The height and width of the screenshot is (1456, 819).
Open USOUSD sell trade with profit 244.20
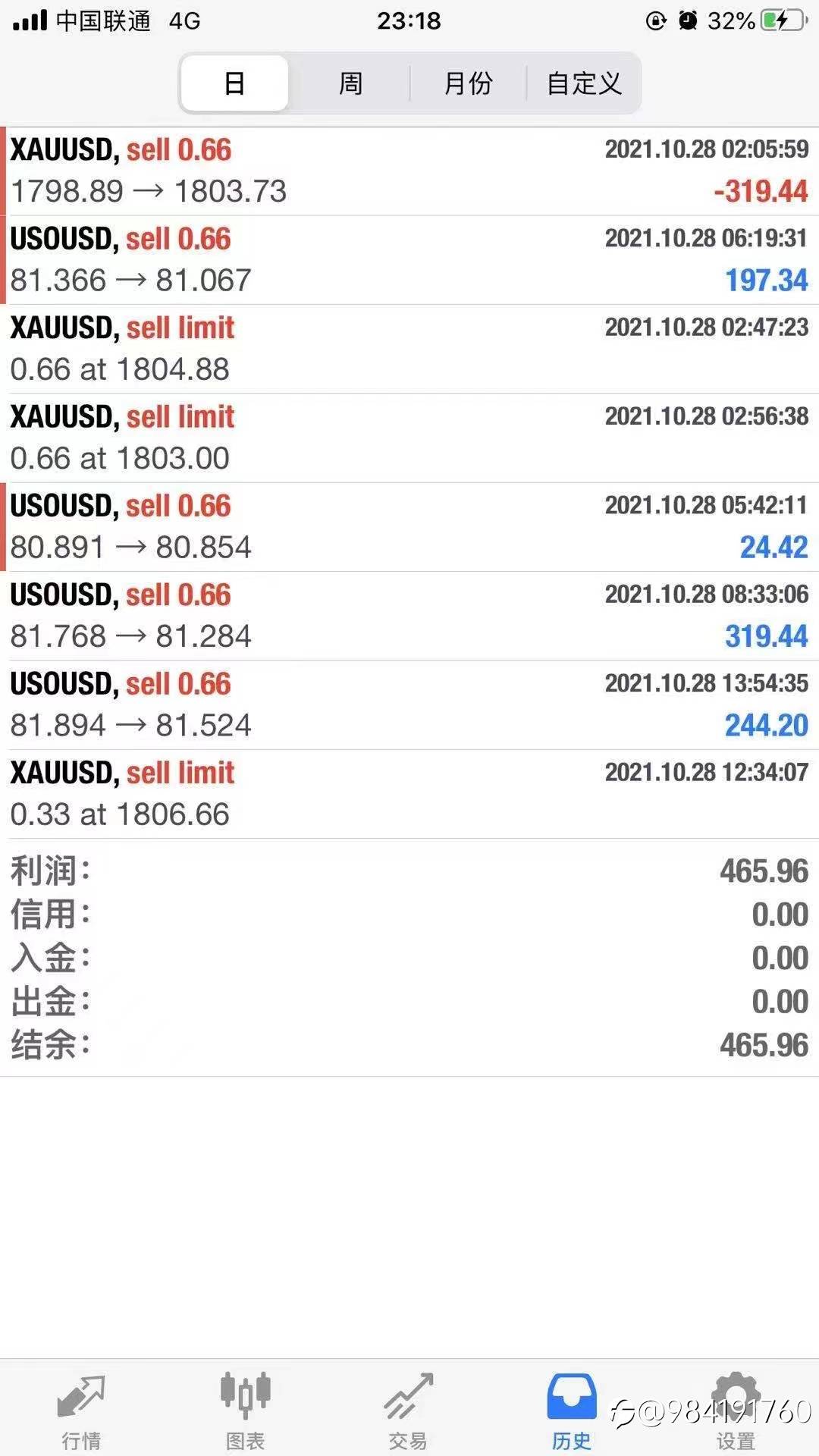coord(409,704)
